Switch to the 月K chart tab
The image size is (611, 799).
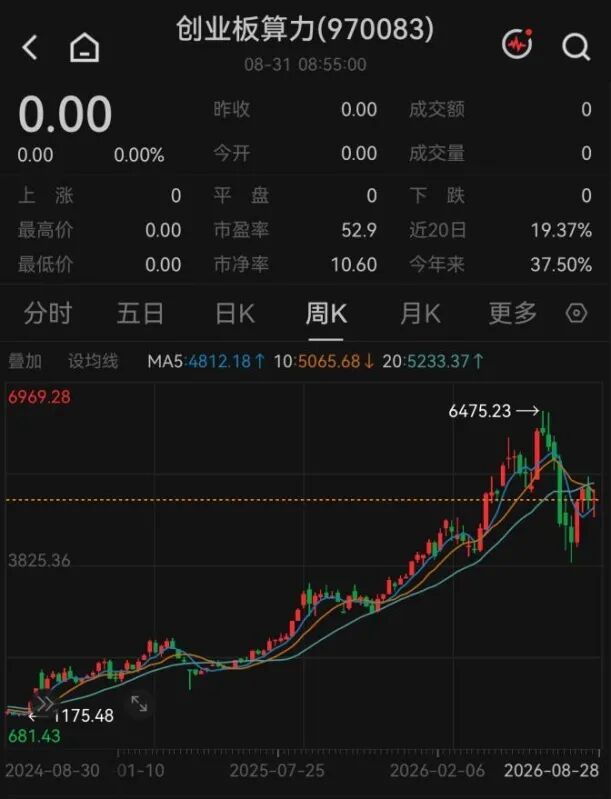(x=420, y=313)
